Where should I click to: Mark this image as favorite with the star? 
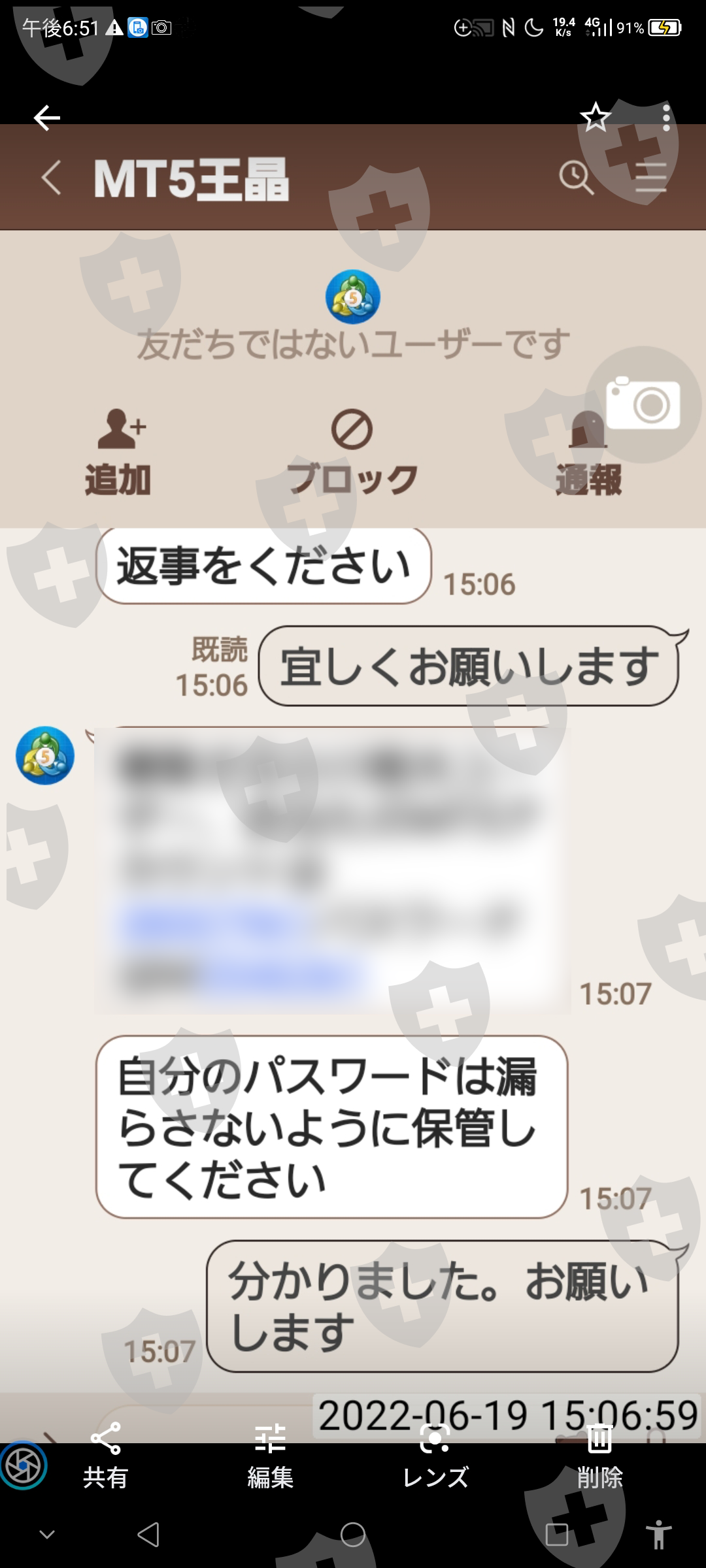(595, 117)
